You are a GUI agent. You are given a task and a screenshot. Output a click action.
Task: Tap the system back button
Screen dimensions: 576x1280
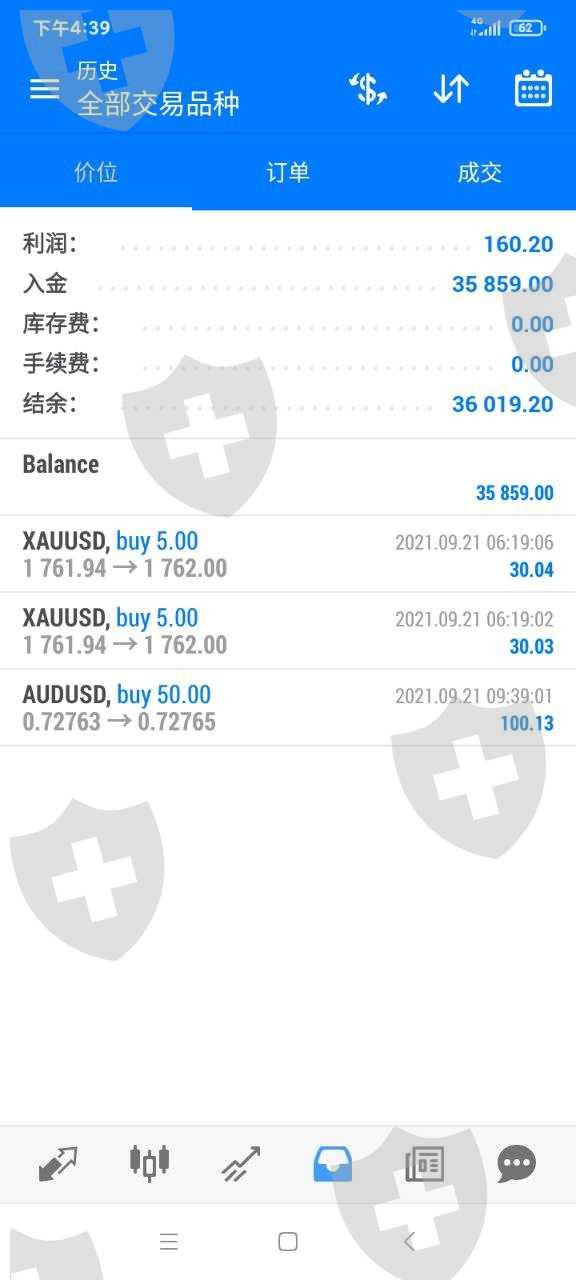click(408, 1242)
